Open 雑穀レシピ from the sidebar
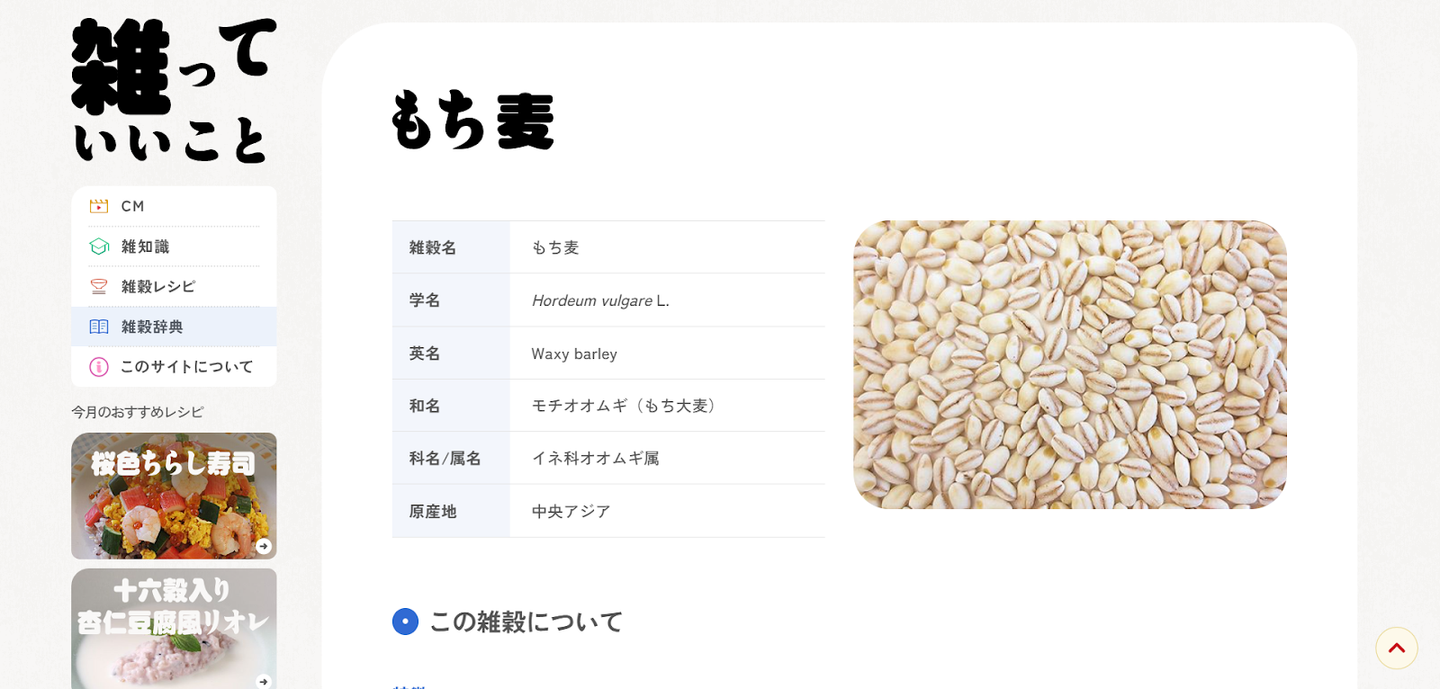This screenshot has height=689, width=1440. tap(172, 286)
